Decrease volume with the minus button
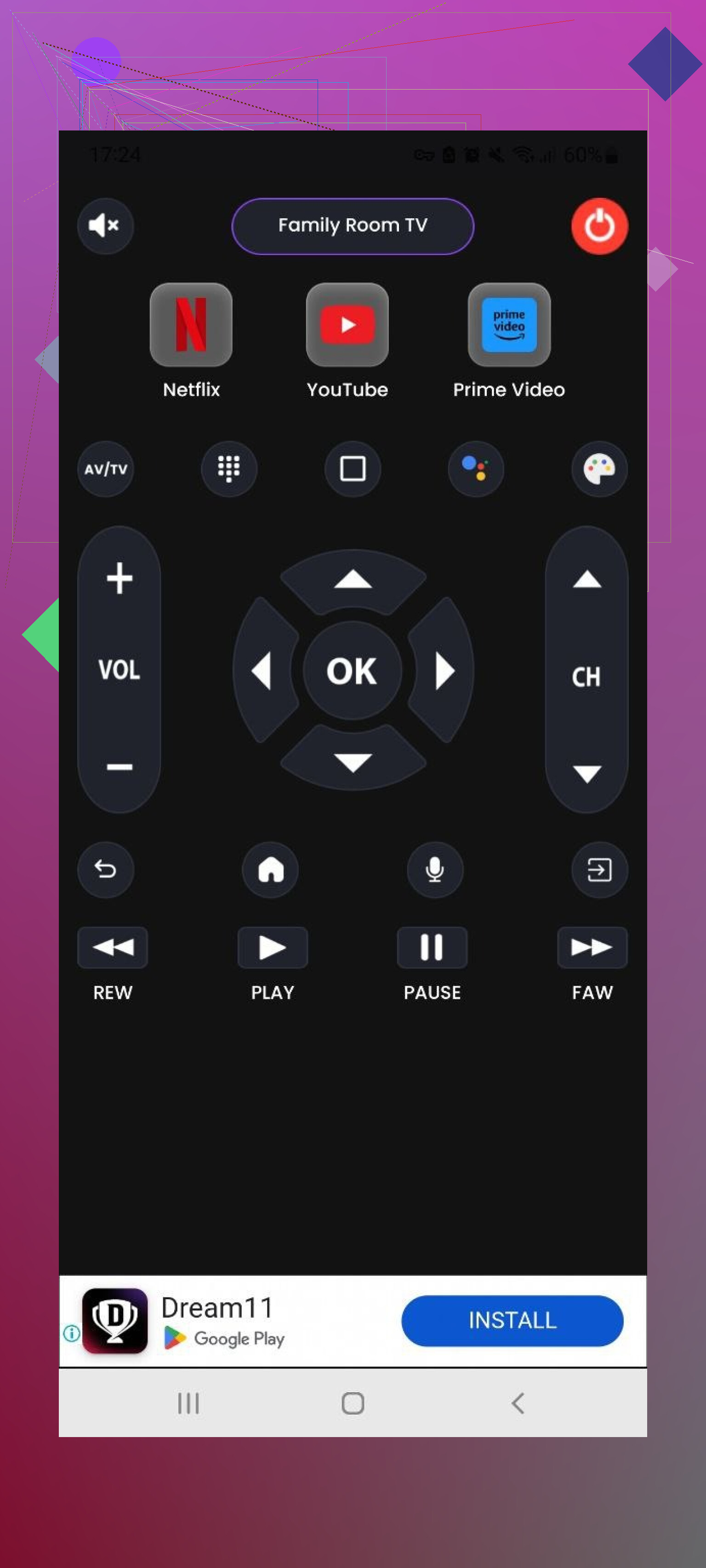Screen dimensions: 706x1568 coord(120,766)
